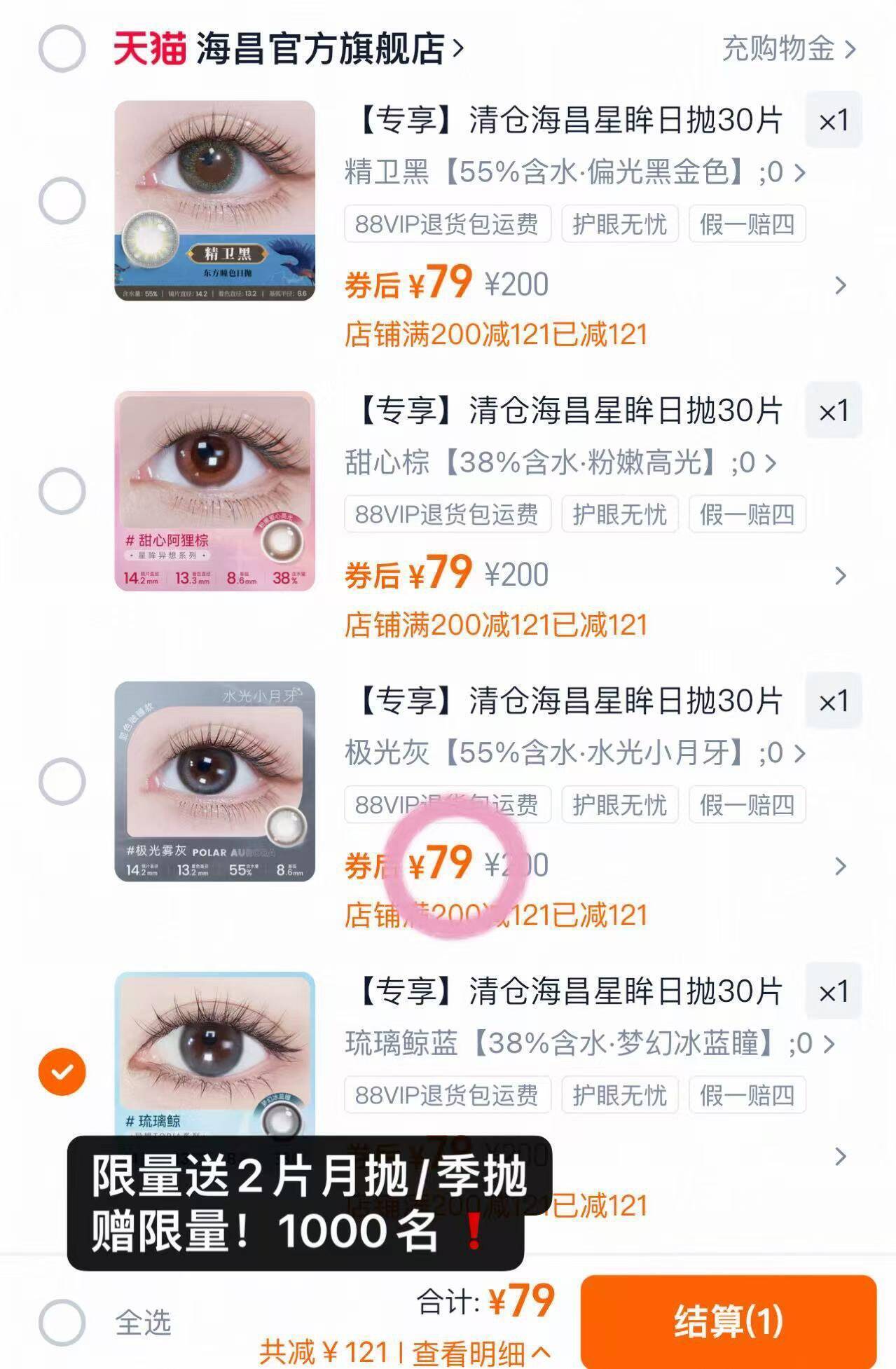Open the 精卫黑 spec selector arrow
896x1369 pixels.
[802, 173]
